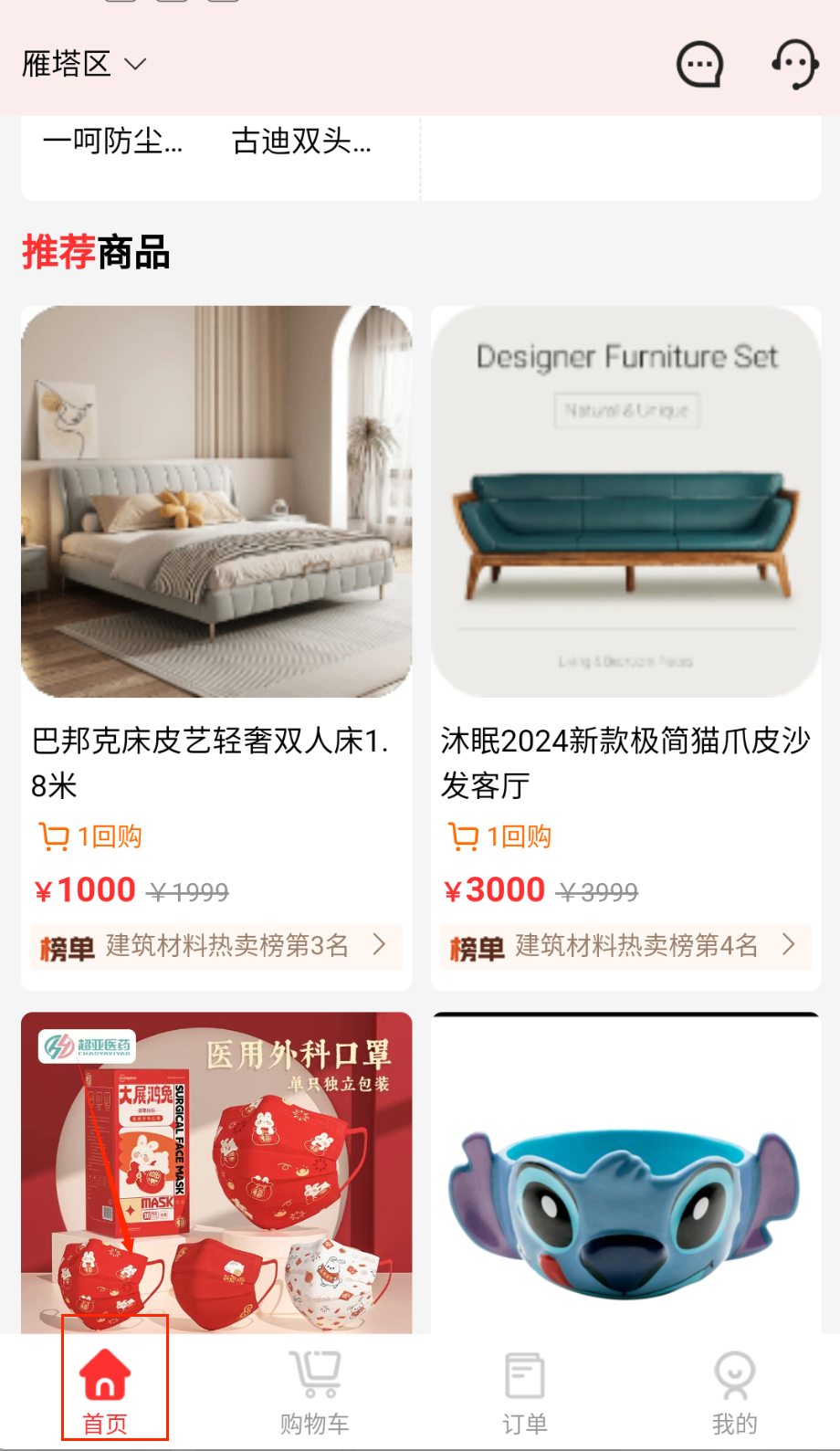Open the 一呵防尘 product item
This screenshot has width=840, height=1451.
[113, 142]
